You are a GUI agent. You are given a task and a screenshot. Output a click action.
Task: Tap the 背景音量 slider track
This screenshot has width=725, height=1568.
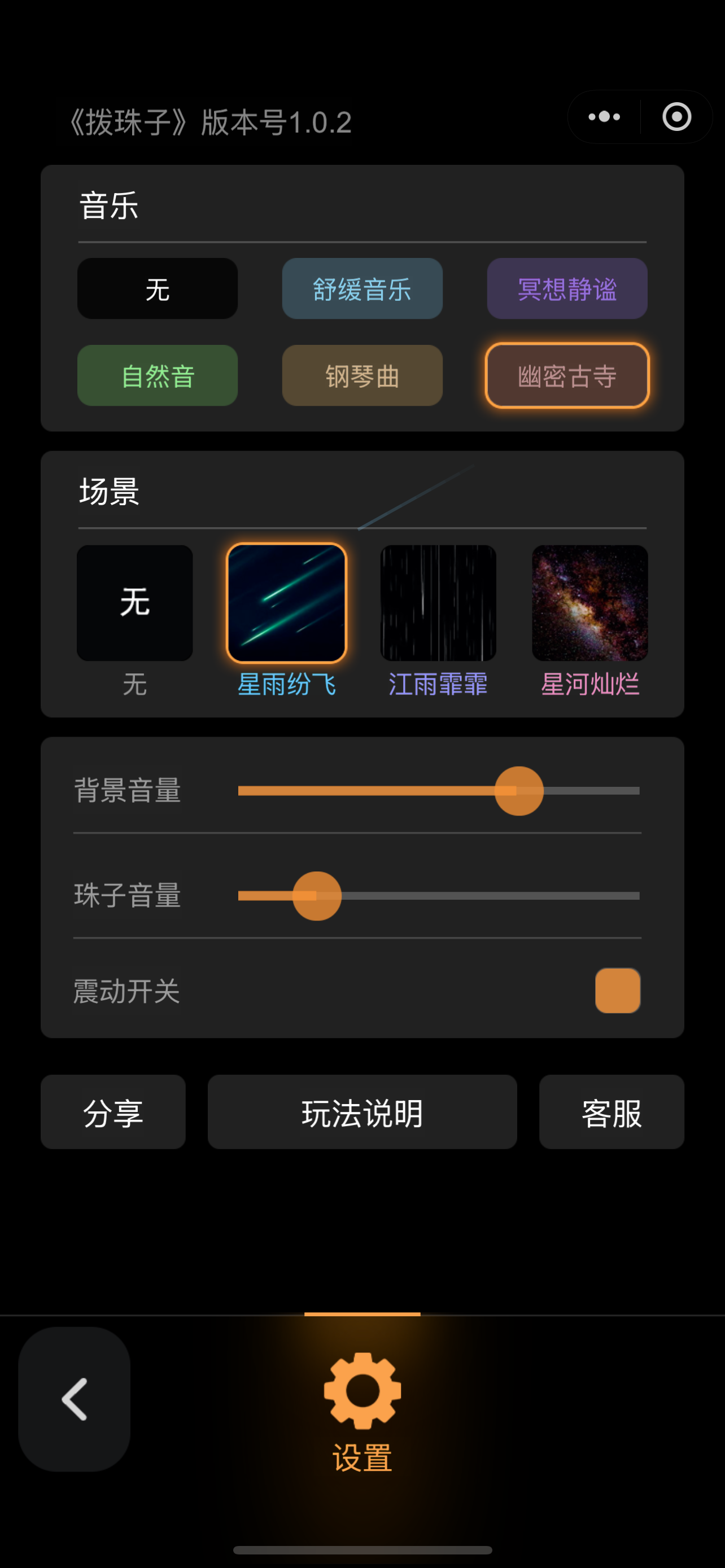(438, 791)
